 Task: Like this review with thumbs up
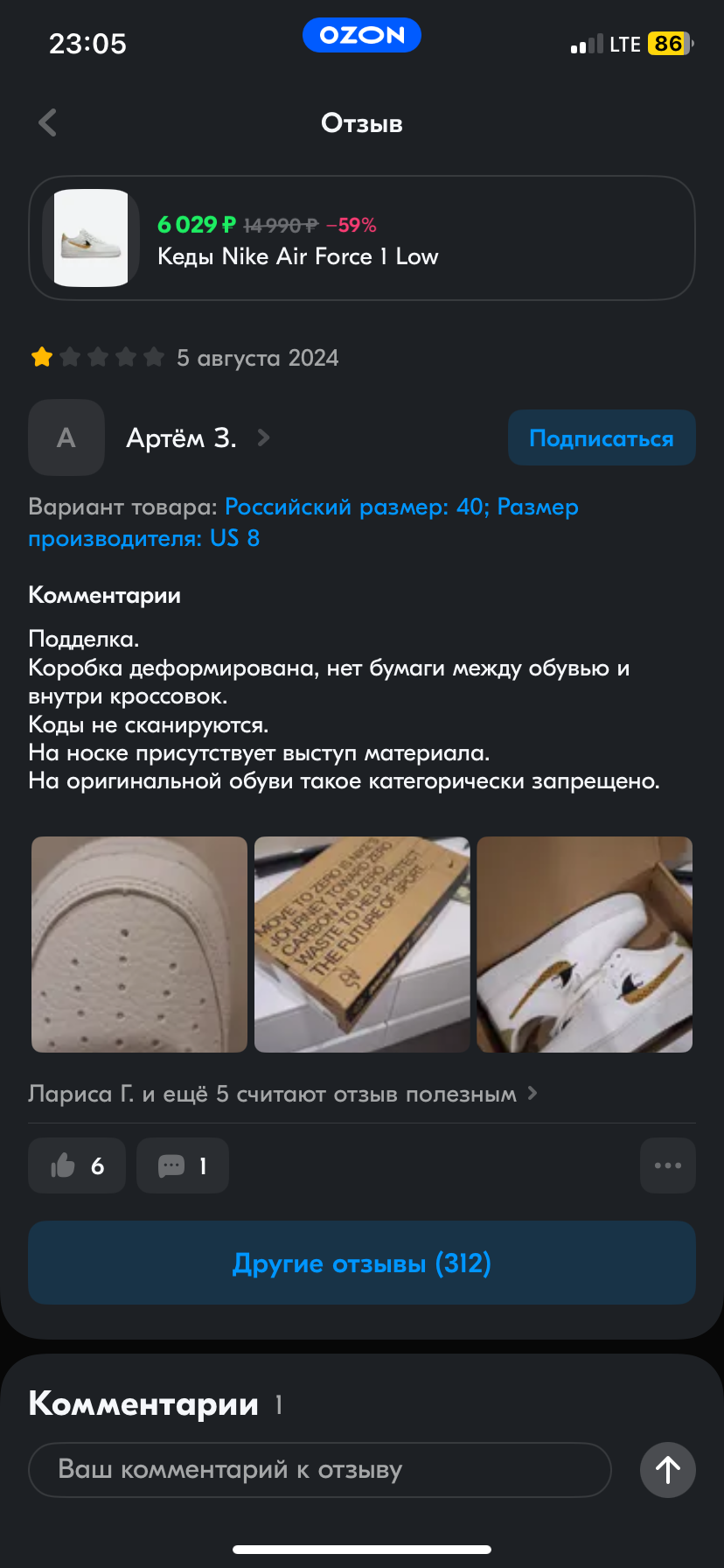point(77,1165)
